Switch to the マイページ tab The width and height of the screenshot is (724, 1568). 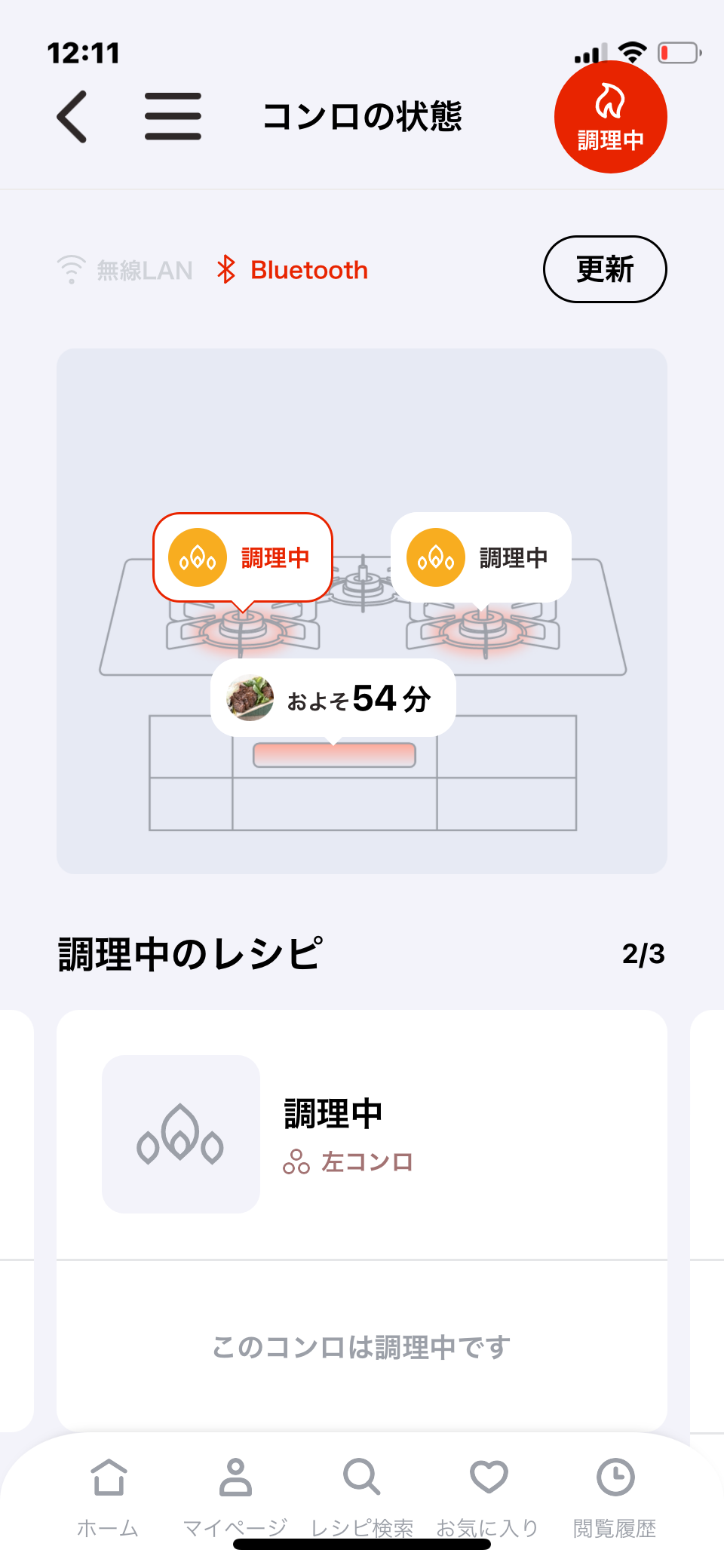click(x=235, y=1497)
